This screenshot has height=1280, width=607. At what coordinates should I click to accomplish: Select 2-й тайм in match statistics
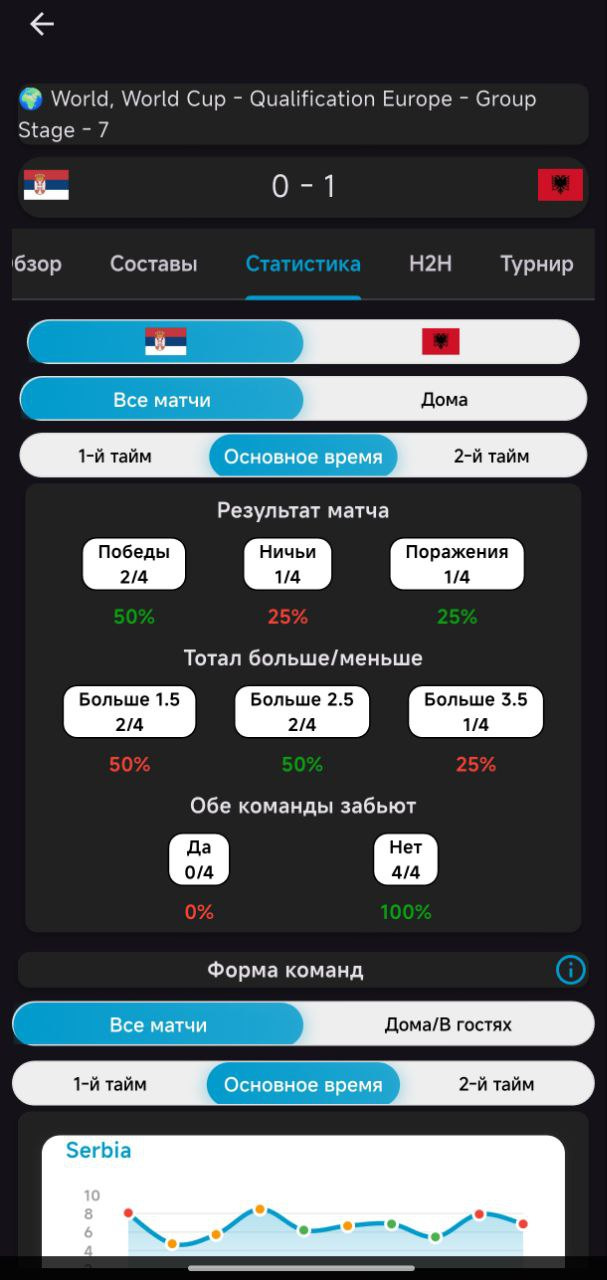click(x=491, y=456)
